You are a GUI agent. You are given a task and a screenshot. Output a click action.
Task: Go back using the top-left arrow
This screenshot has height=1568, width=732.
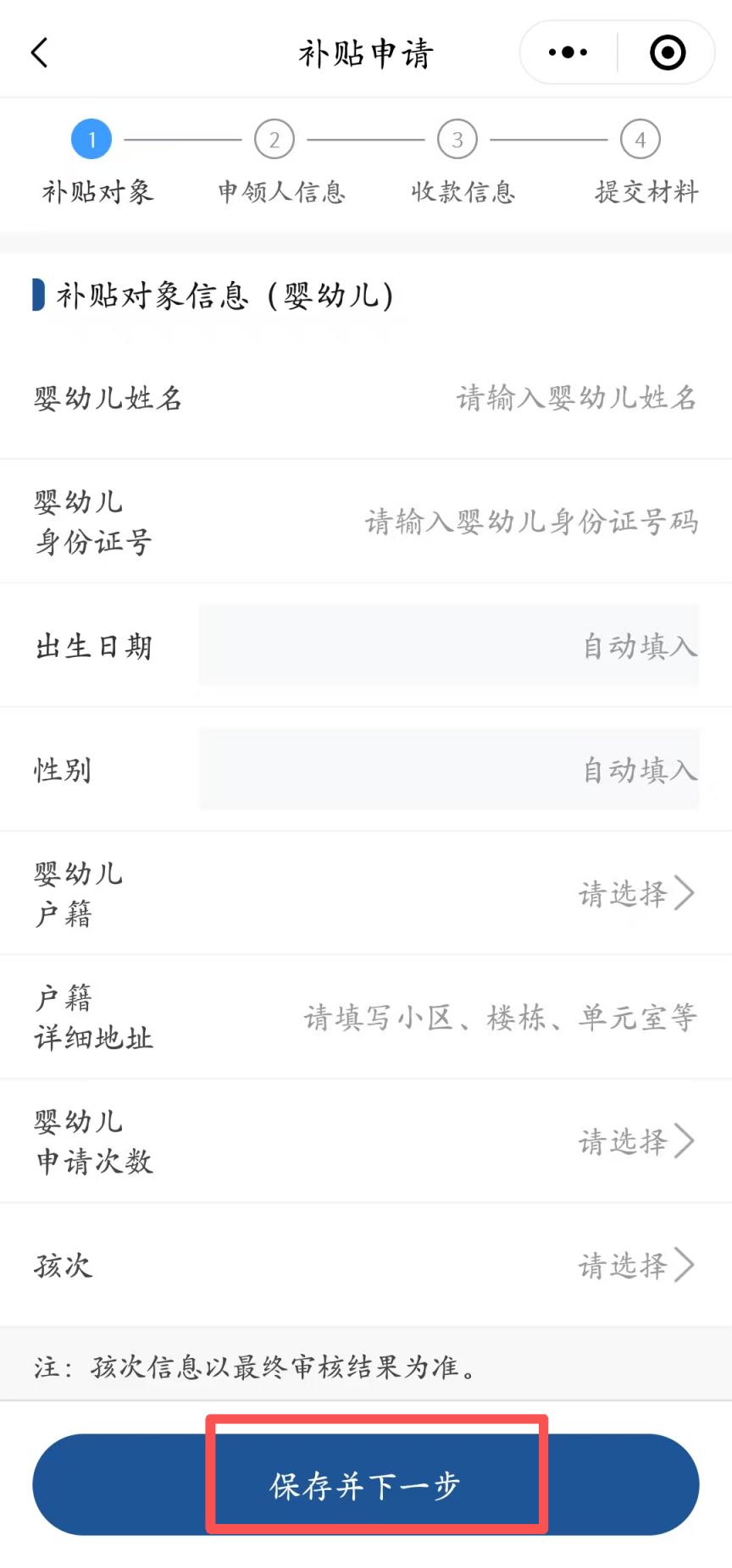(40, 52)
